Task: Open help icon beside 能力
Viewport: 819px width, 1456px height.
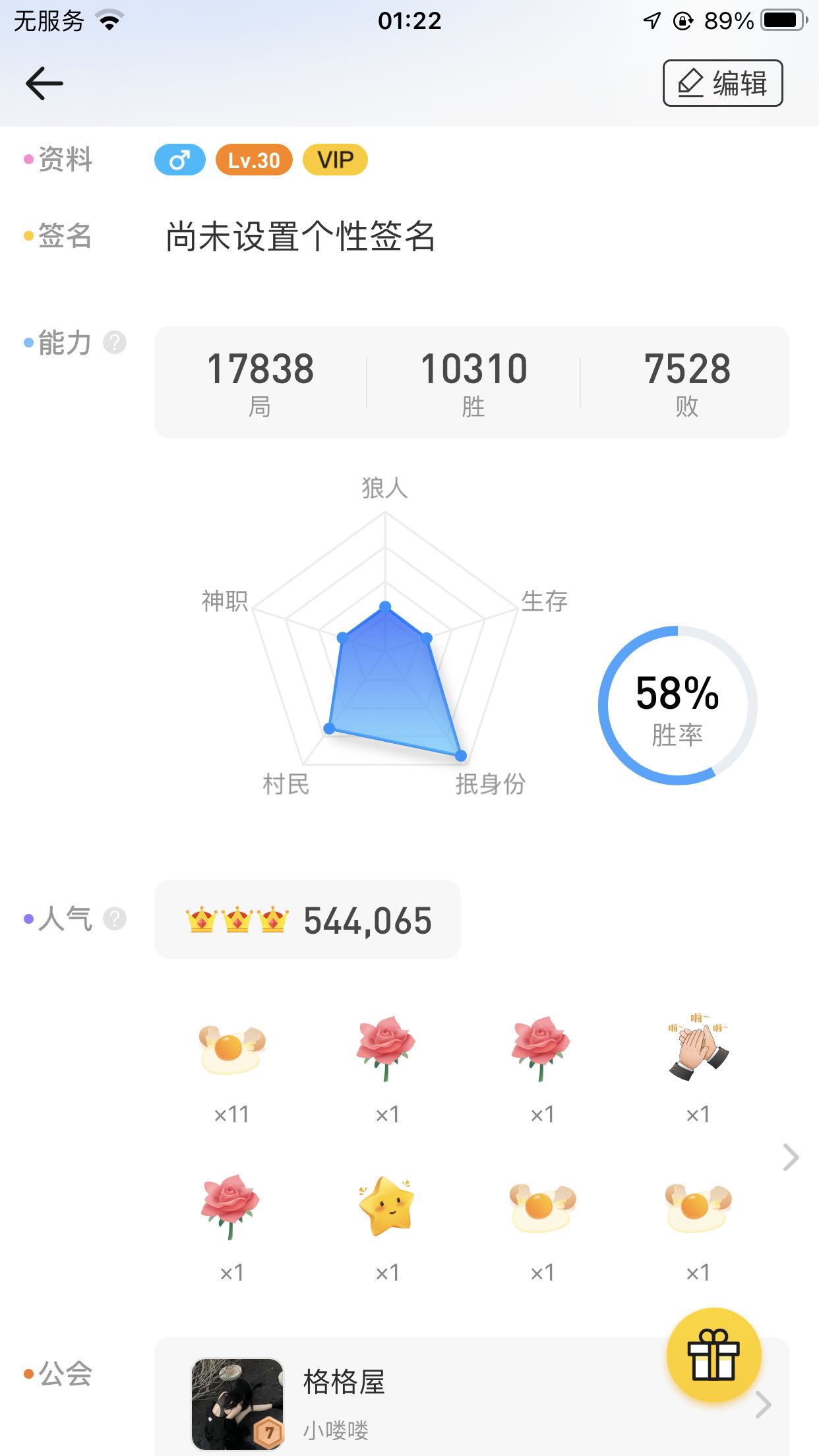Action: (115, 343)
